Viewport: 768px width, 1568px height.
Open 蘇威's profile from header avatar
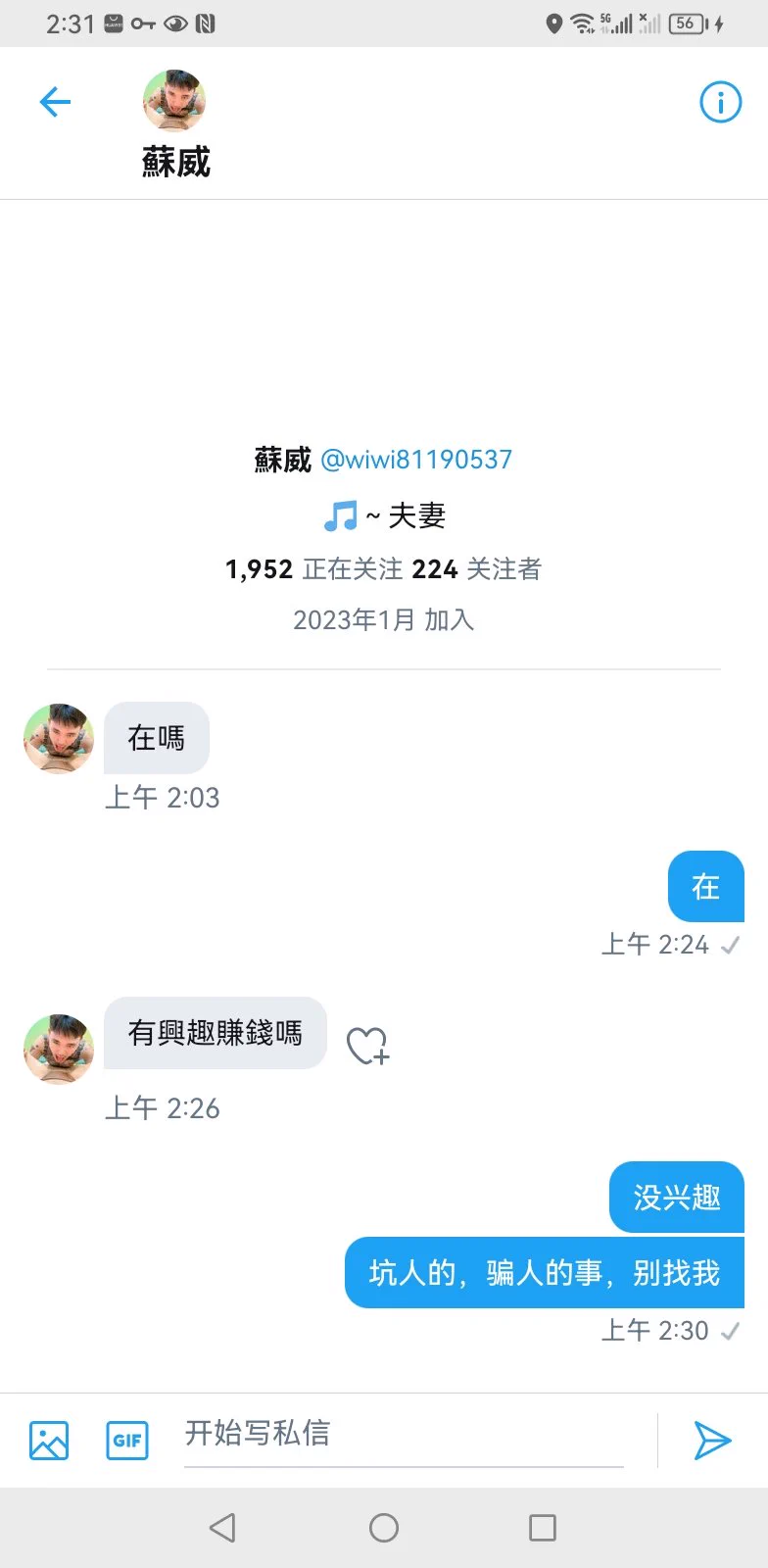(174, 100)
